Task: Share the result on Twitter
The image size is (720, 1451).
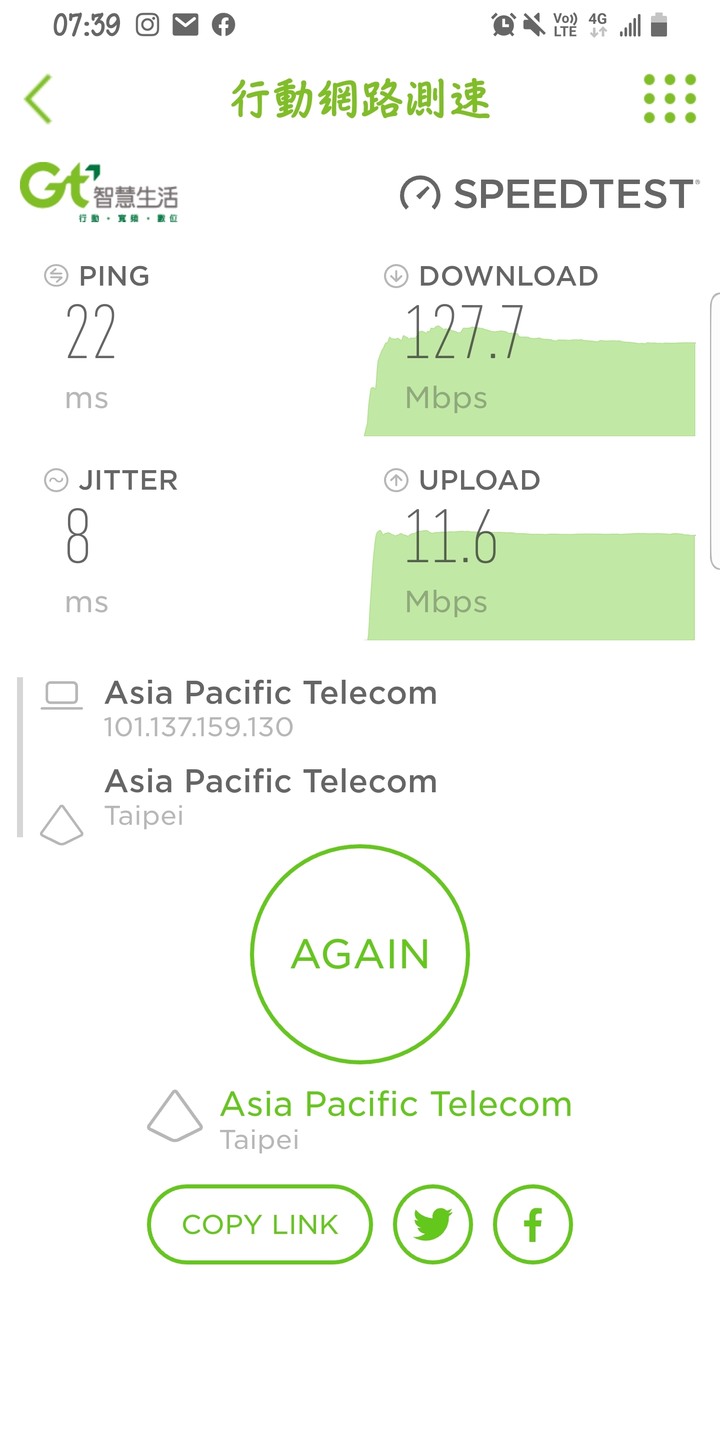Action: [433, 1225]
